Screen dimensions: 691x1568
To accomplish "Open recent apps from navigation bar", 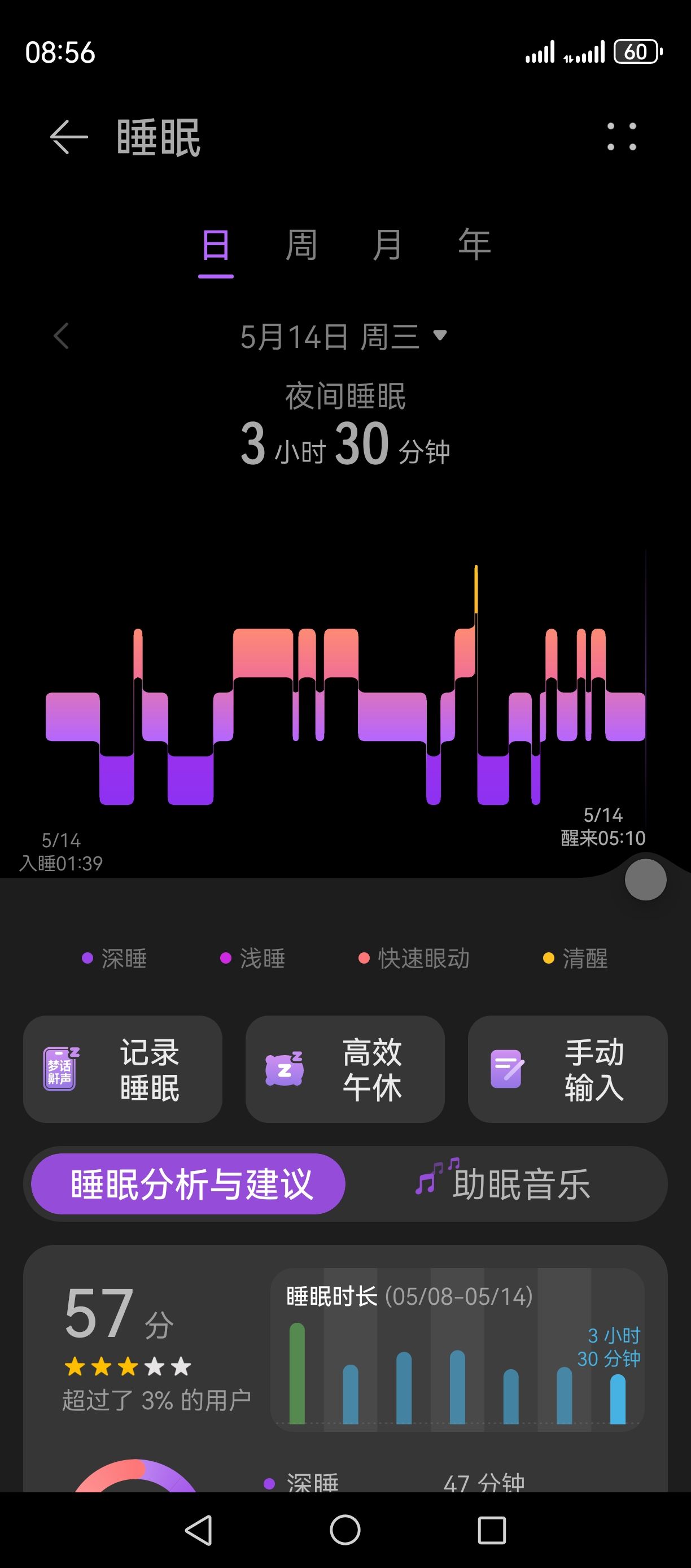I will (492, 1530).
